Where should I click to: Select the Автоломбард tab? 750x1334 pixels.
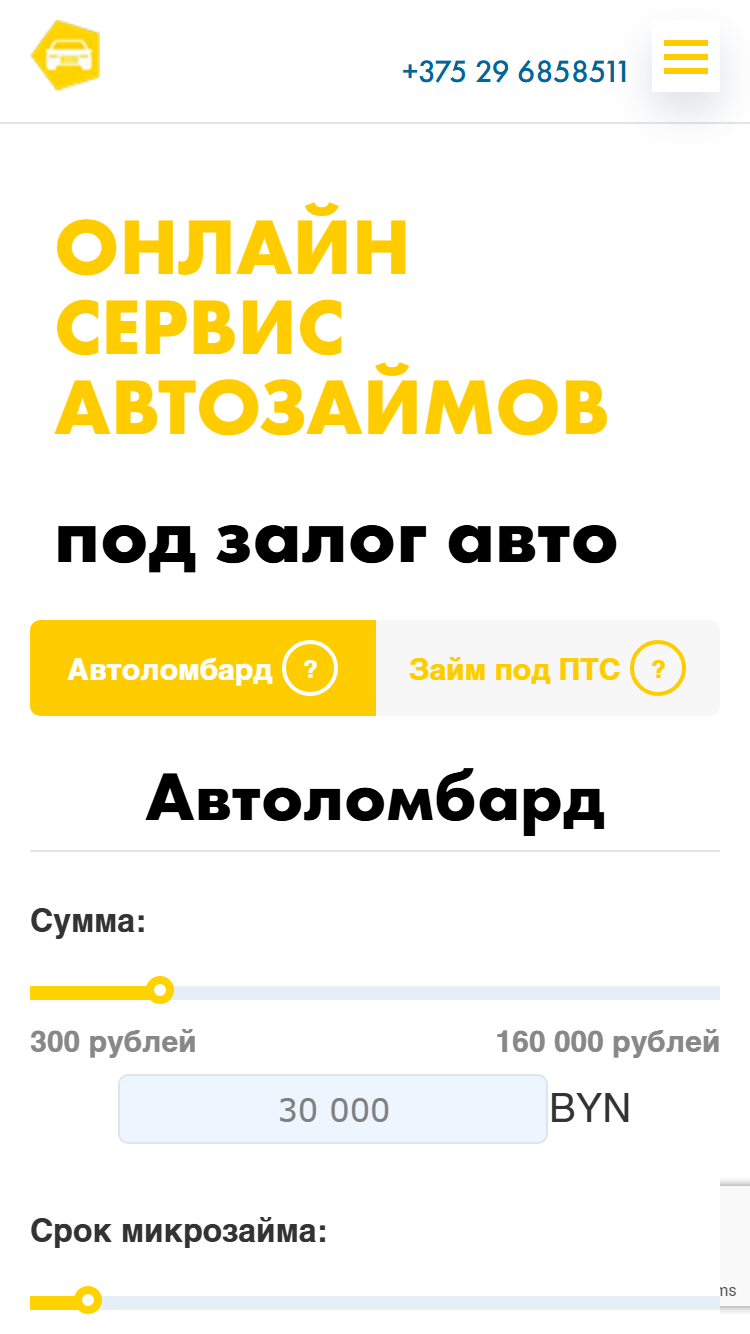click(x=203, y=668)
